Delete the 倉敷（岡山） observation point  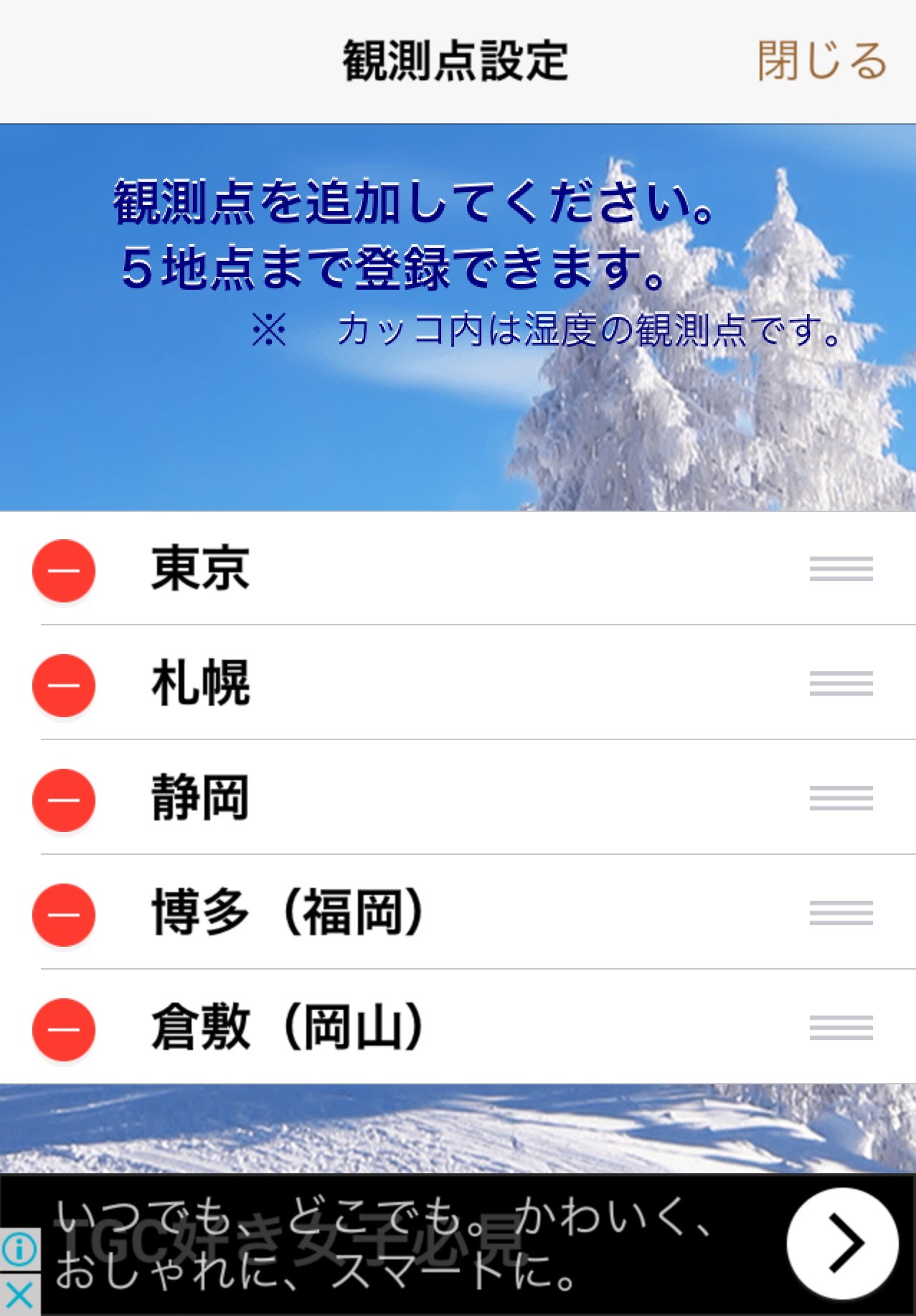[64, 1030]
